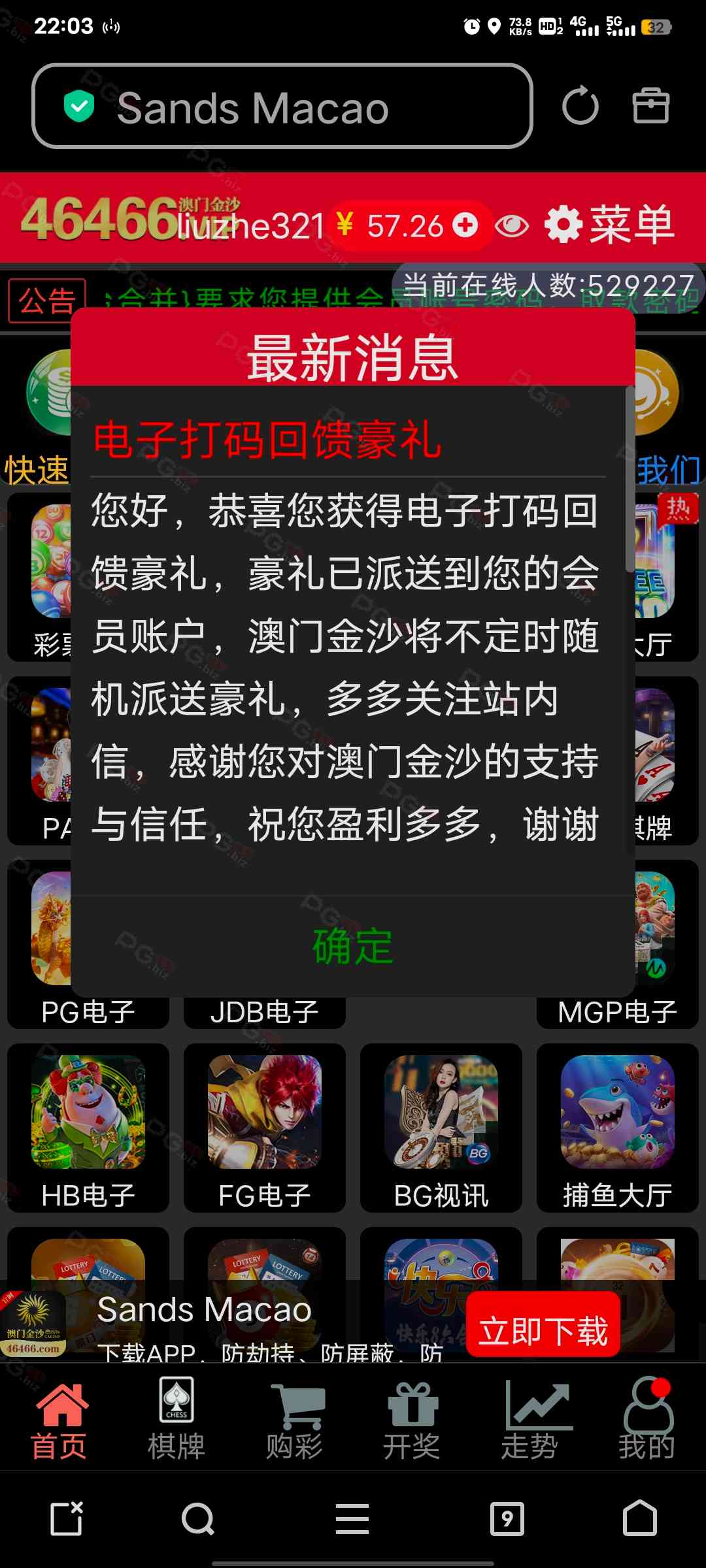Open the FG电子 game tile

265,1128
